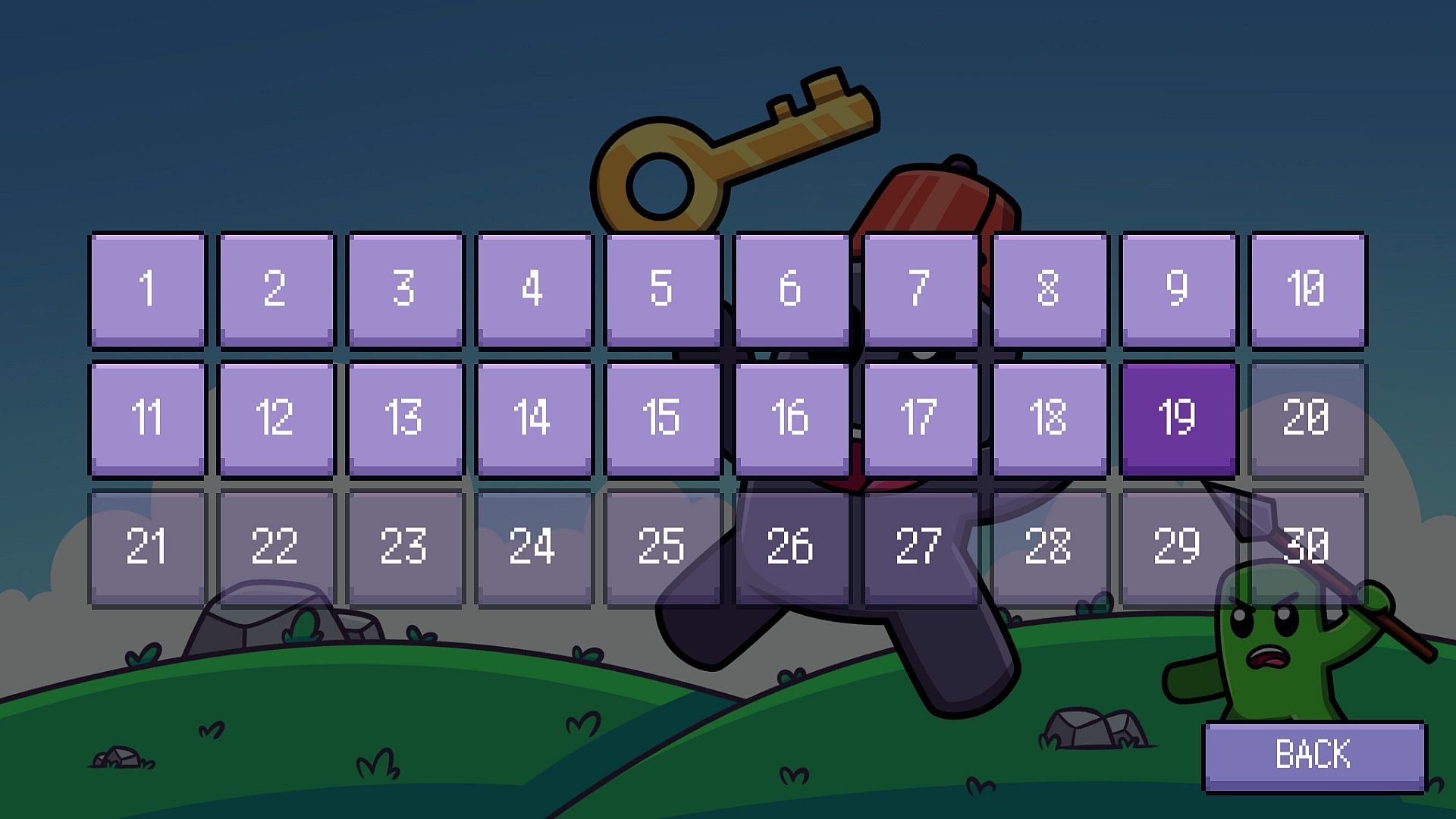Start level 11
This screenshot has height=819, width=1456.
pyautogui.click(x=147, y=419)
